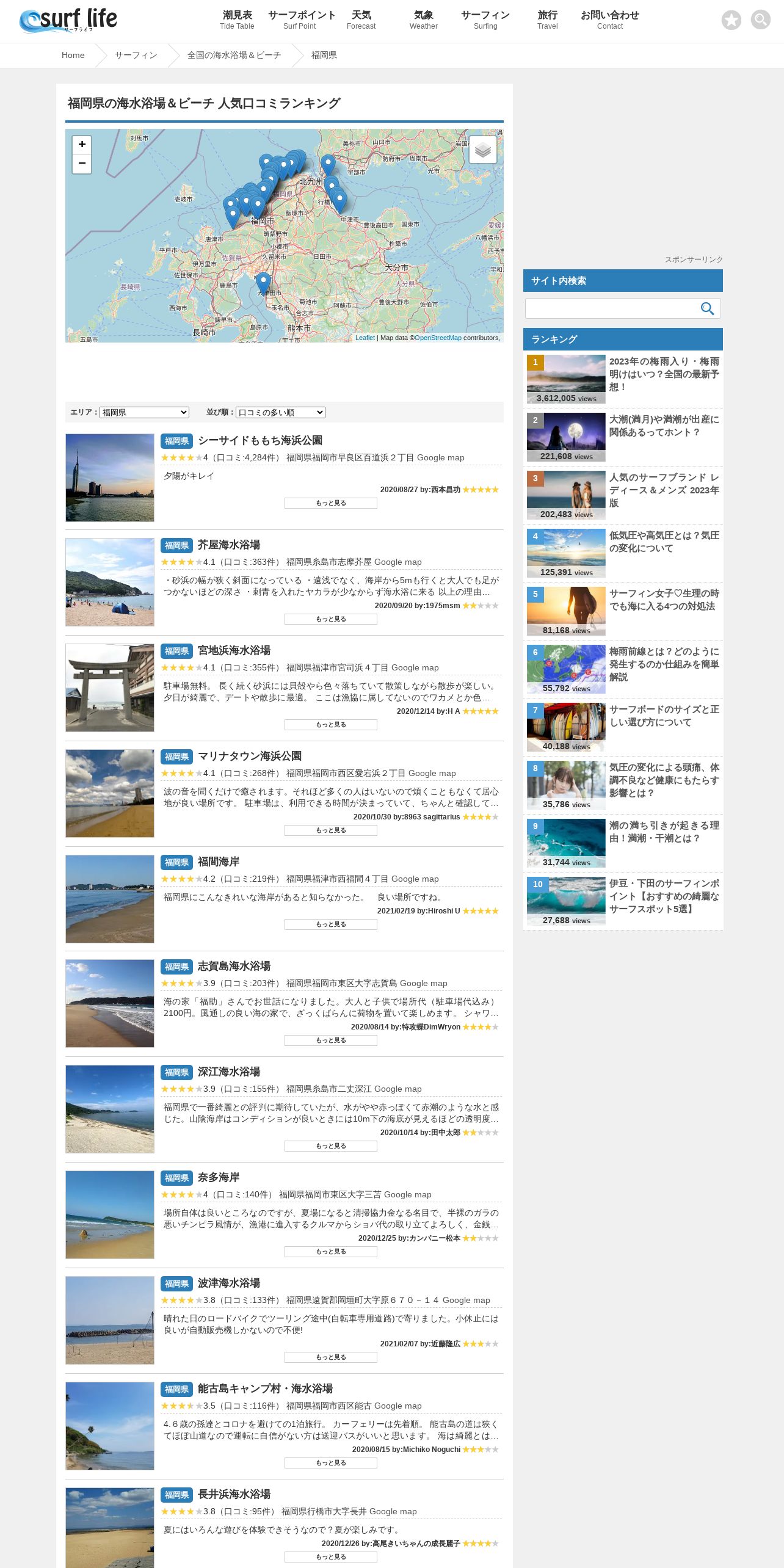Open お問い合わせ Contact page
Viewport: 784px width, 1568px height.
coord(609,20)
